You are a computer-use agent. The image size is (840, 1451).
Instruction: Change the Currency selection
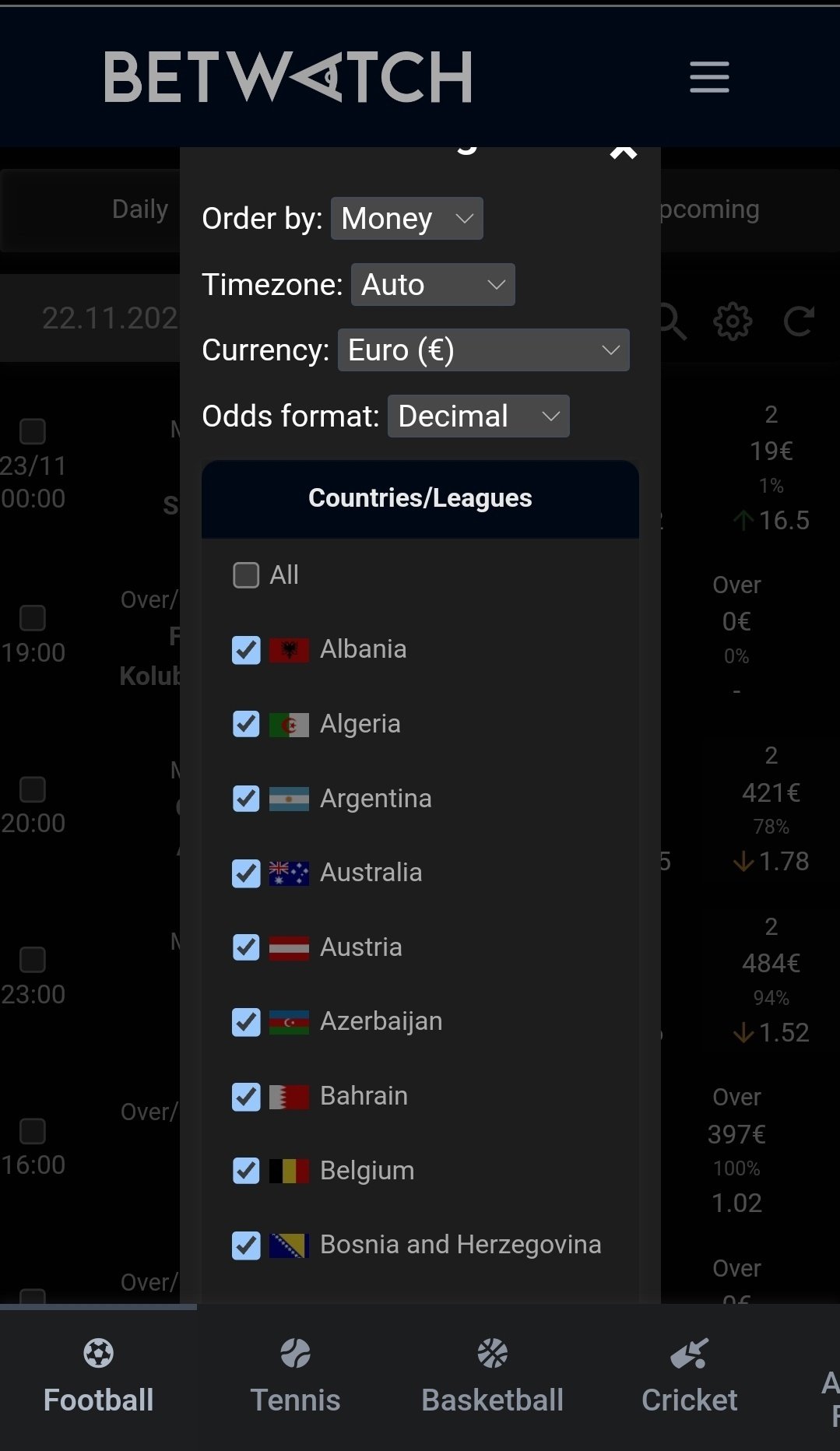[483, 350]
